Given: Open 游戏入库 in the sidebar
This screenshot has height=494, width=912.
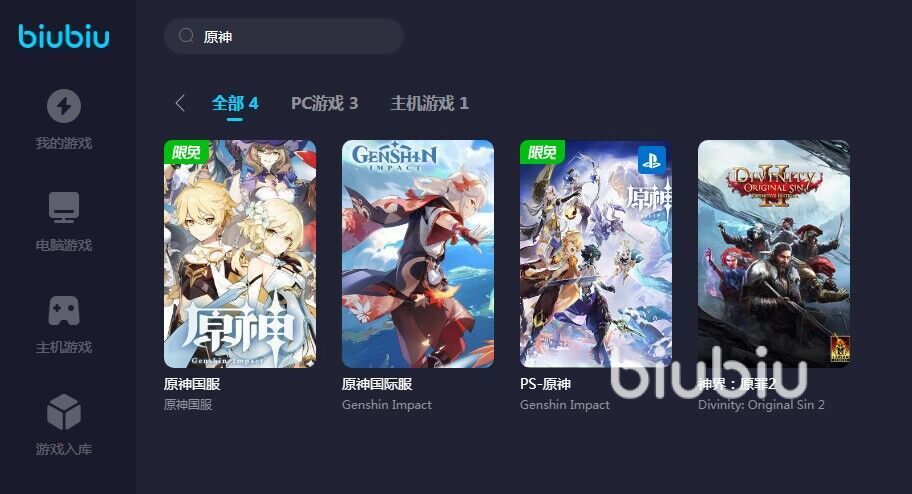Looking at the screenshot, I should pyautogui.click(x=64, y=425).
